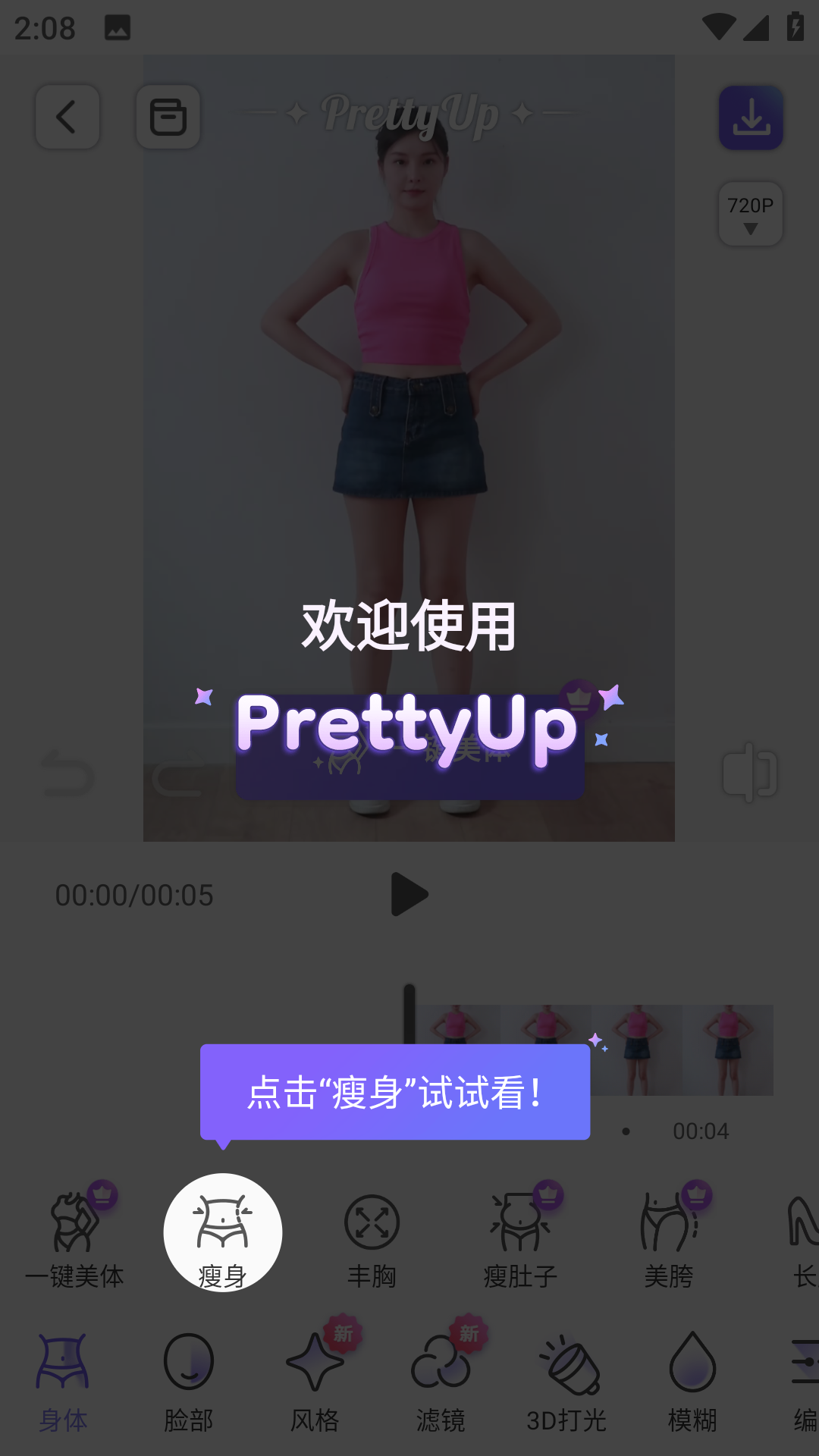Viewport: 819px width, 1456px height.
Task: Open the 瘦肚子 belly slimming tool
Action: tap(520, 1234)
